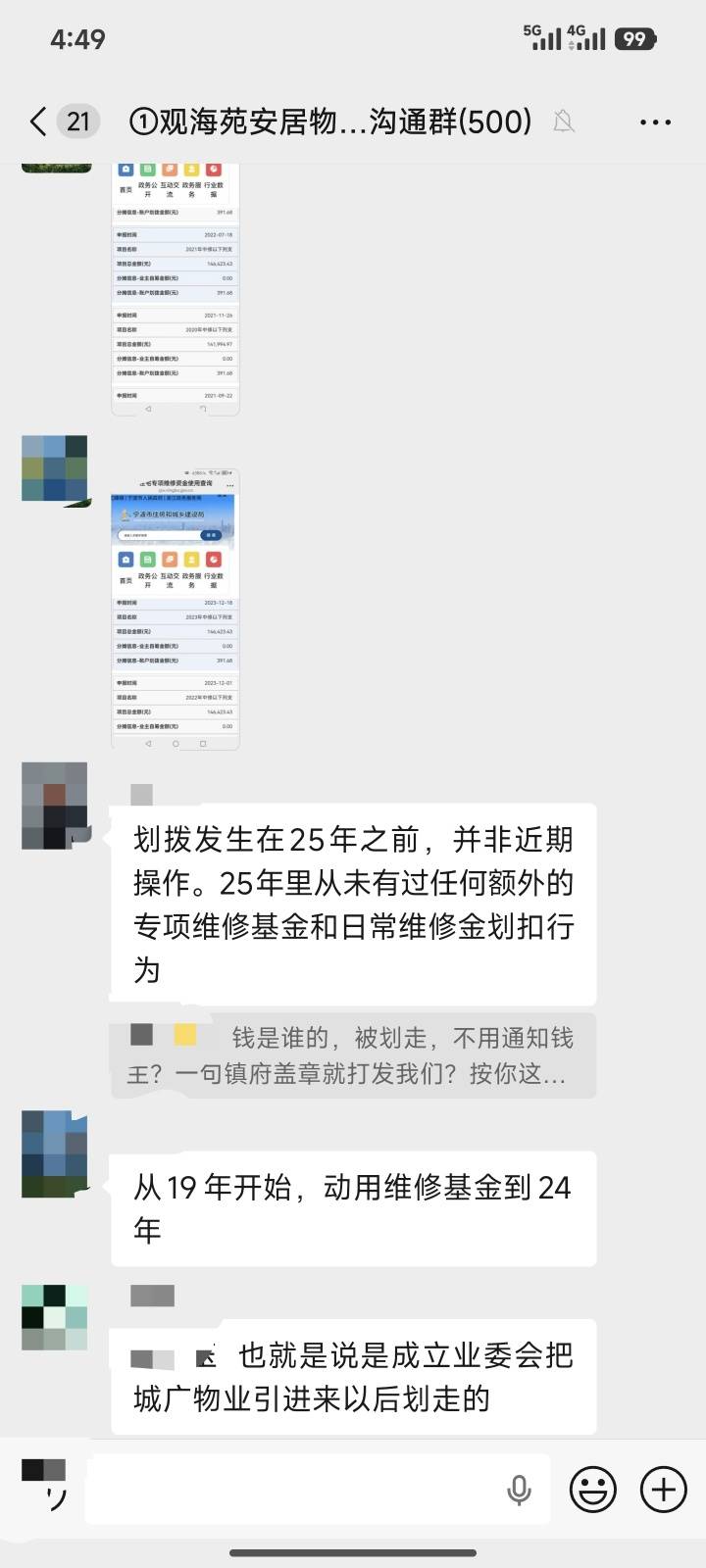
Task: Open the emoji picker
Action: (592, 1490)
